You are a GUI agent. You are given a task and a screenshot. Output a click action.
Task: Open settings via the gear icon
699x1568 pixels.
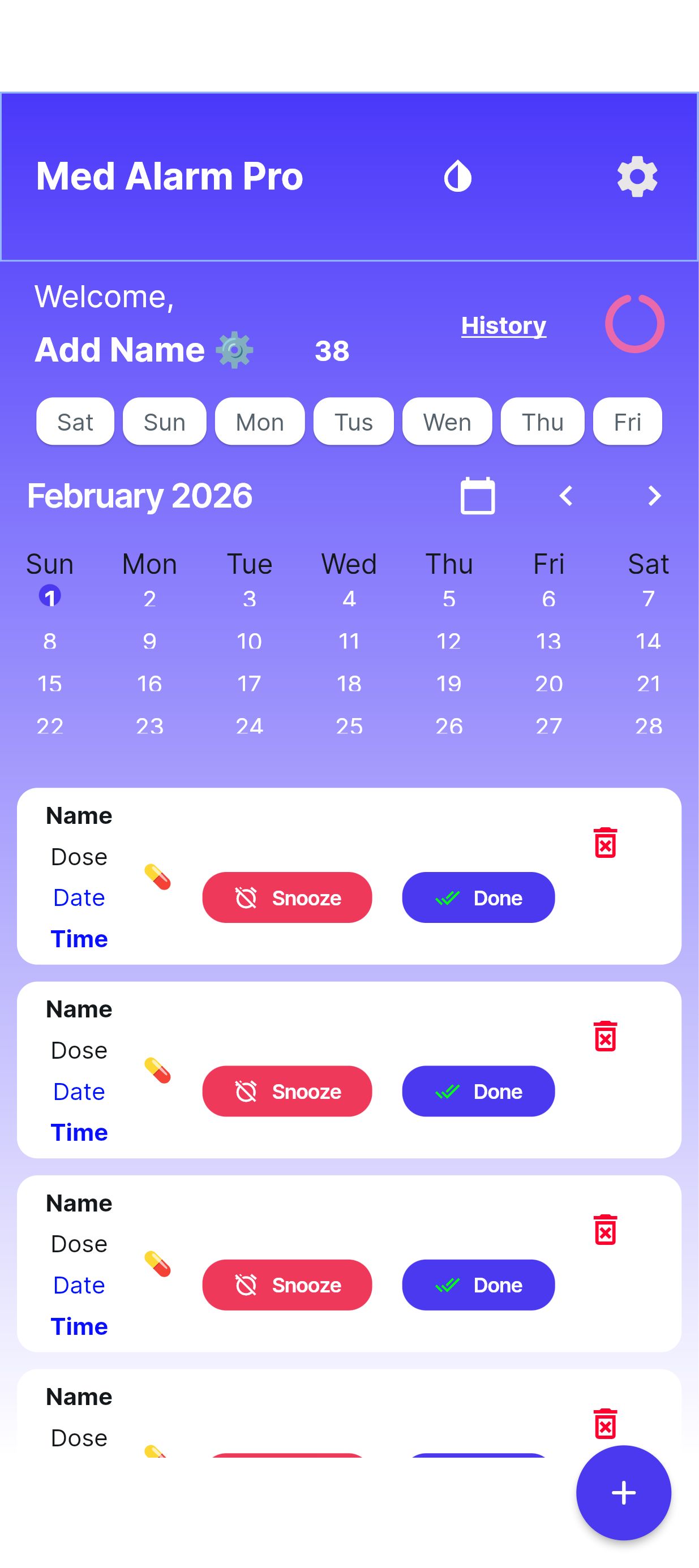(x=637, y=177)
